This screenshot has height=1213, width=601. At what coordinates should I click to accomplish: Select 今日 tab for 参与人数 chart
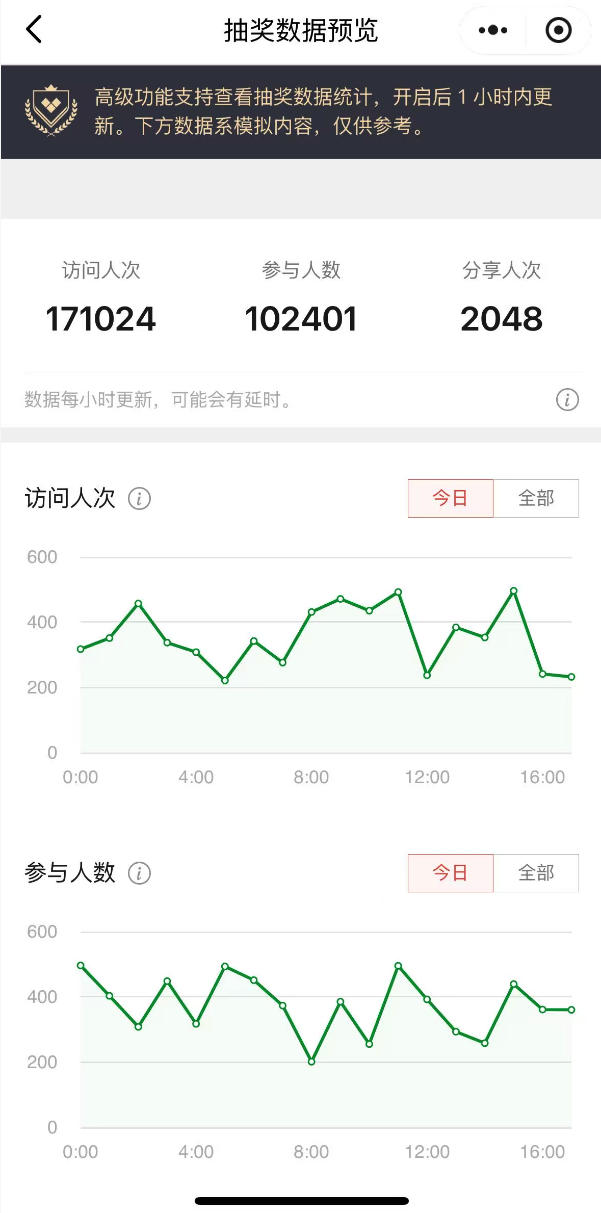[450, 873]
